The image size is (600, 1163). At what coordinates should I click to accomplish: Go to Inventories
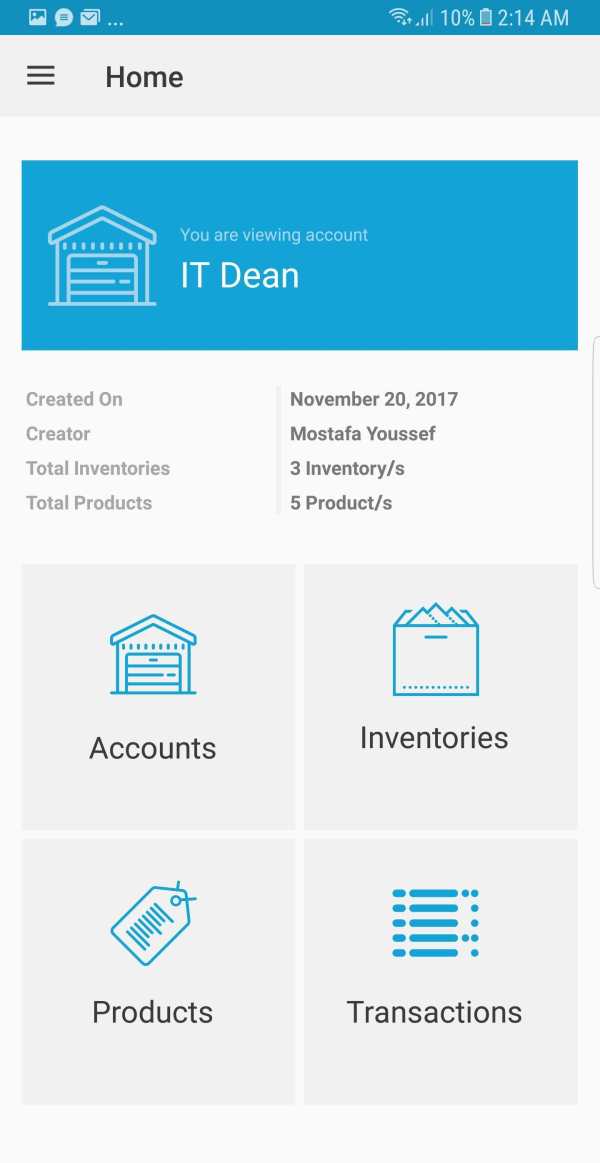441,696
